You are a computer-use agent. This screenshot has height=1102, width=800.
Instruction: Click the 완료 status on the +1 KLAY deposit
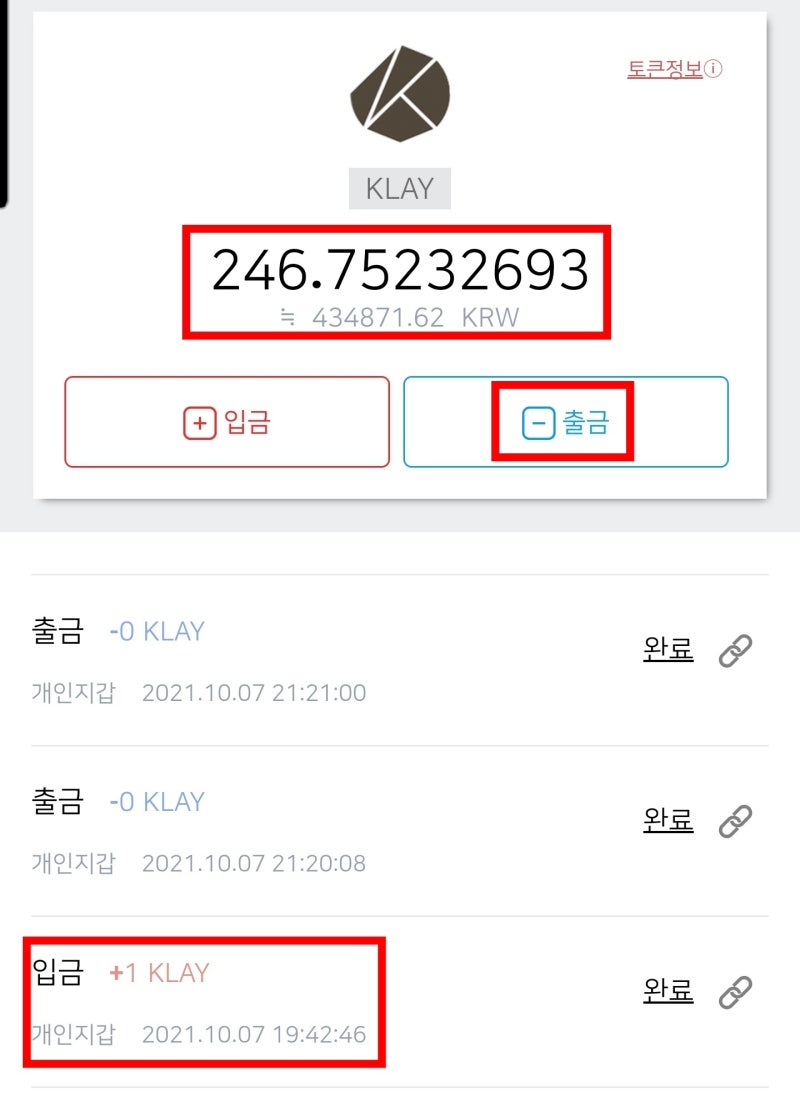click(x=668, y=988)
